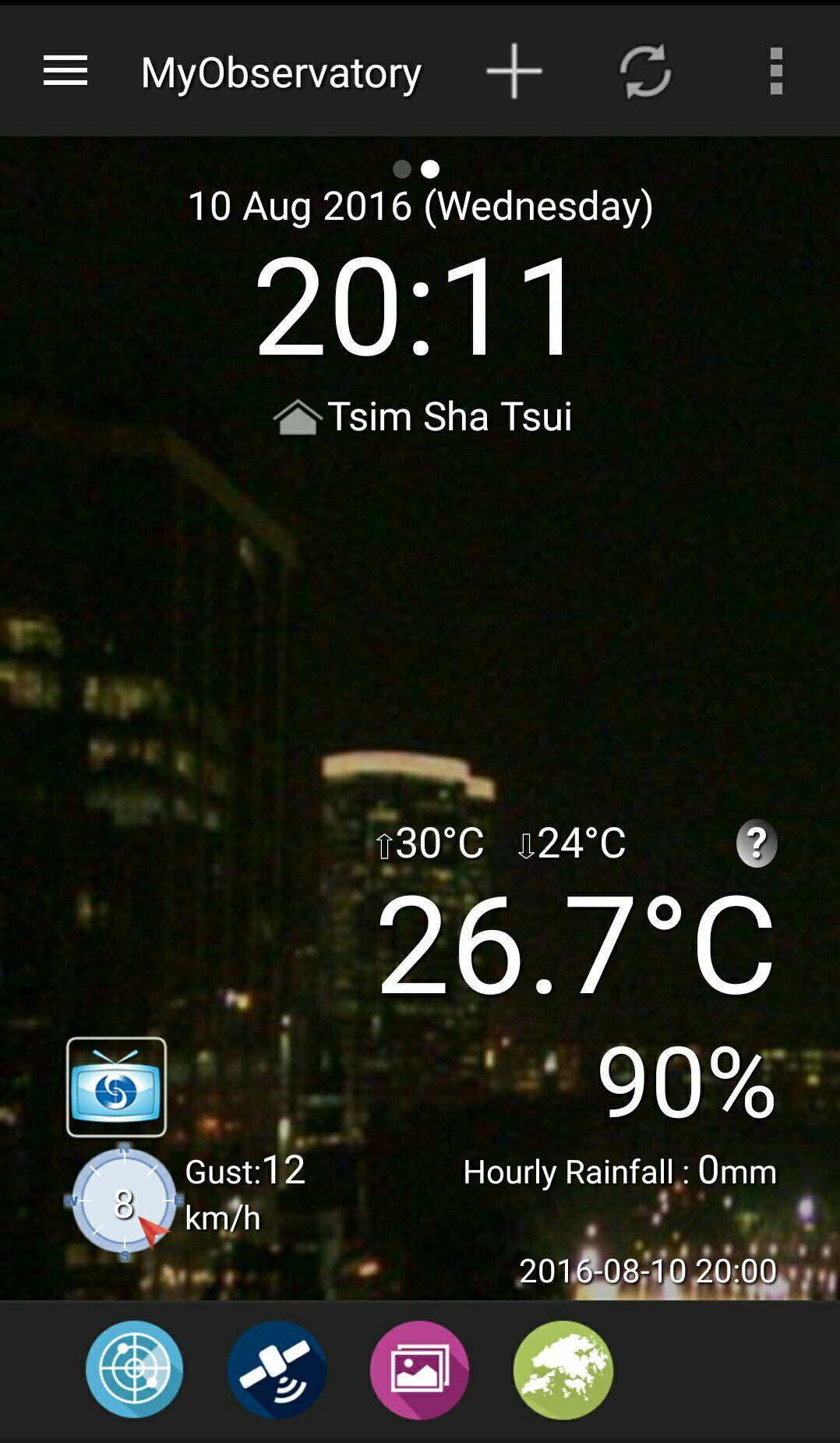Open the wind compass widget
Viewport: 840px width, 1443px height.
pos(124,1201)
